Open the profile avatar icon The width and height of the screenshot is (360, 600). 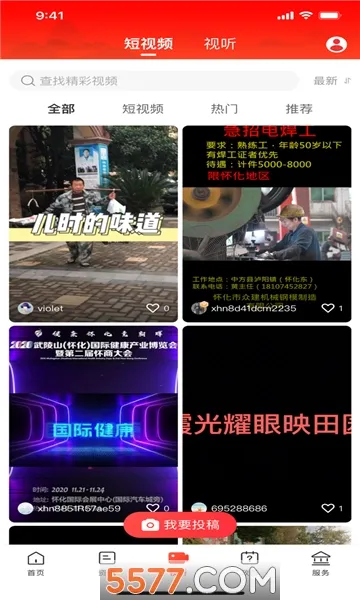(x=336, y=44)
